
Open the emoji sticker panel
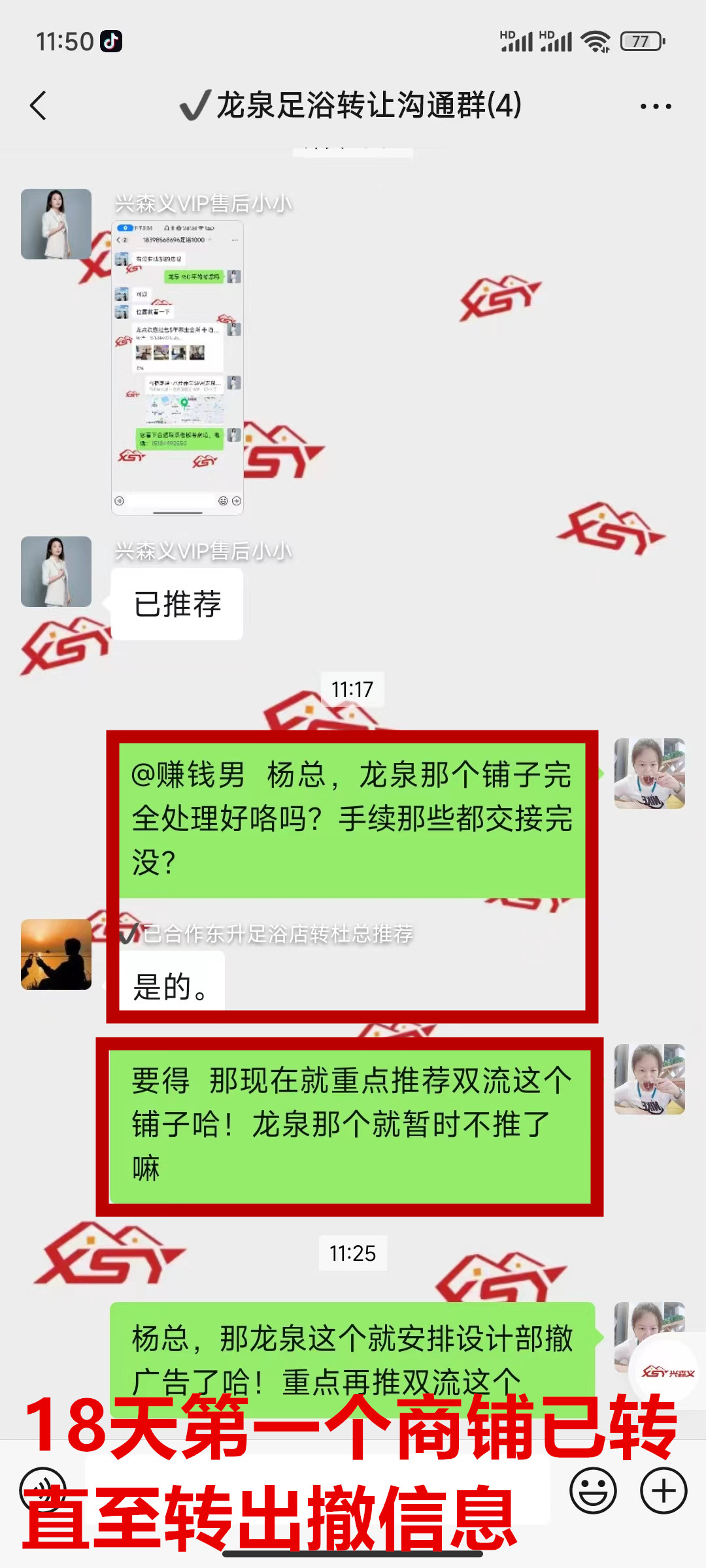point(593,1491)
